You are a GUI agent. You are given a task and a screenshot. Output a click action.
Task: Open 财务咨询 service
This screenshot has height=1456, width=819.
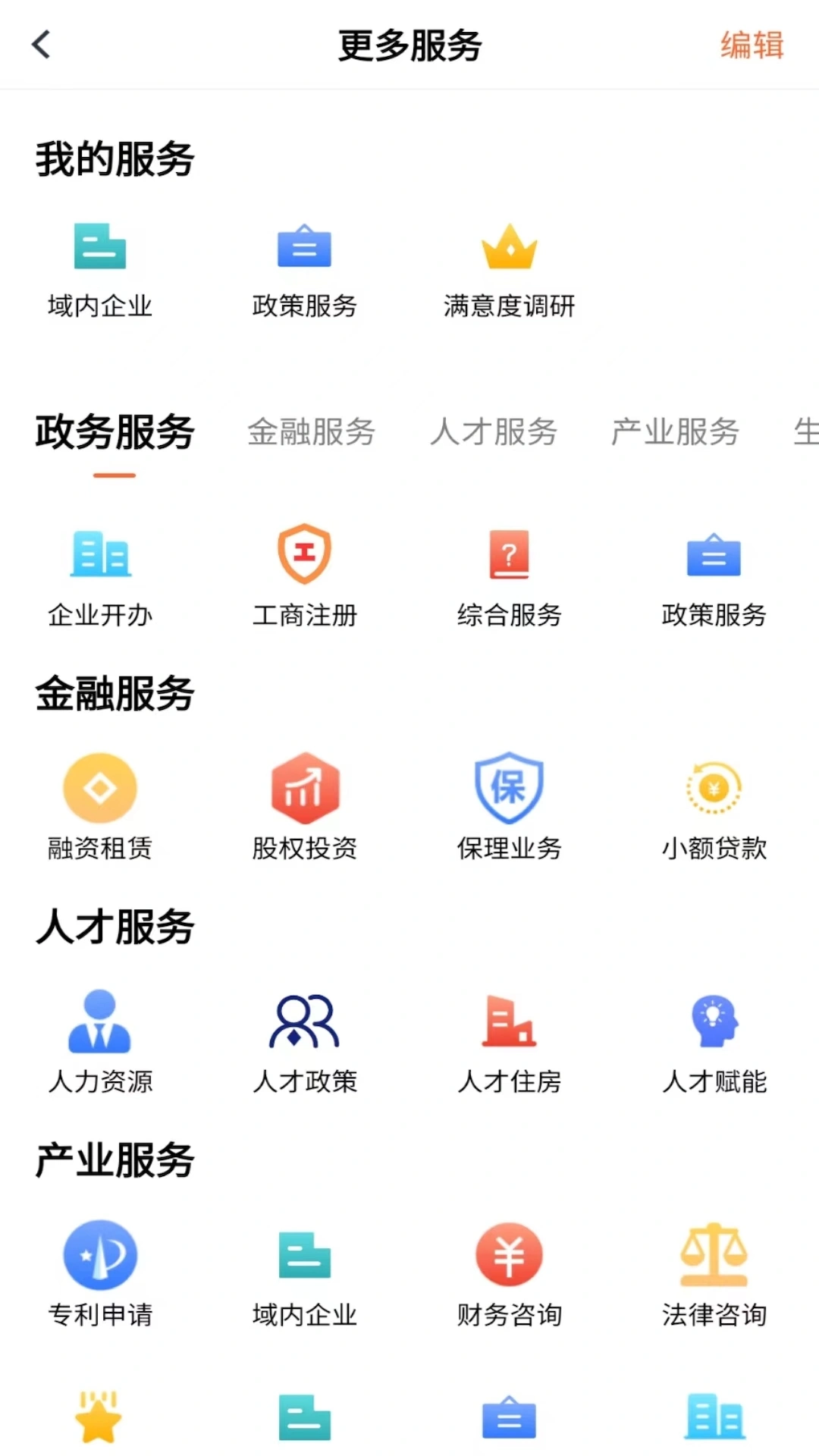[509, 1255]
